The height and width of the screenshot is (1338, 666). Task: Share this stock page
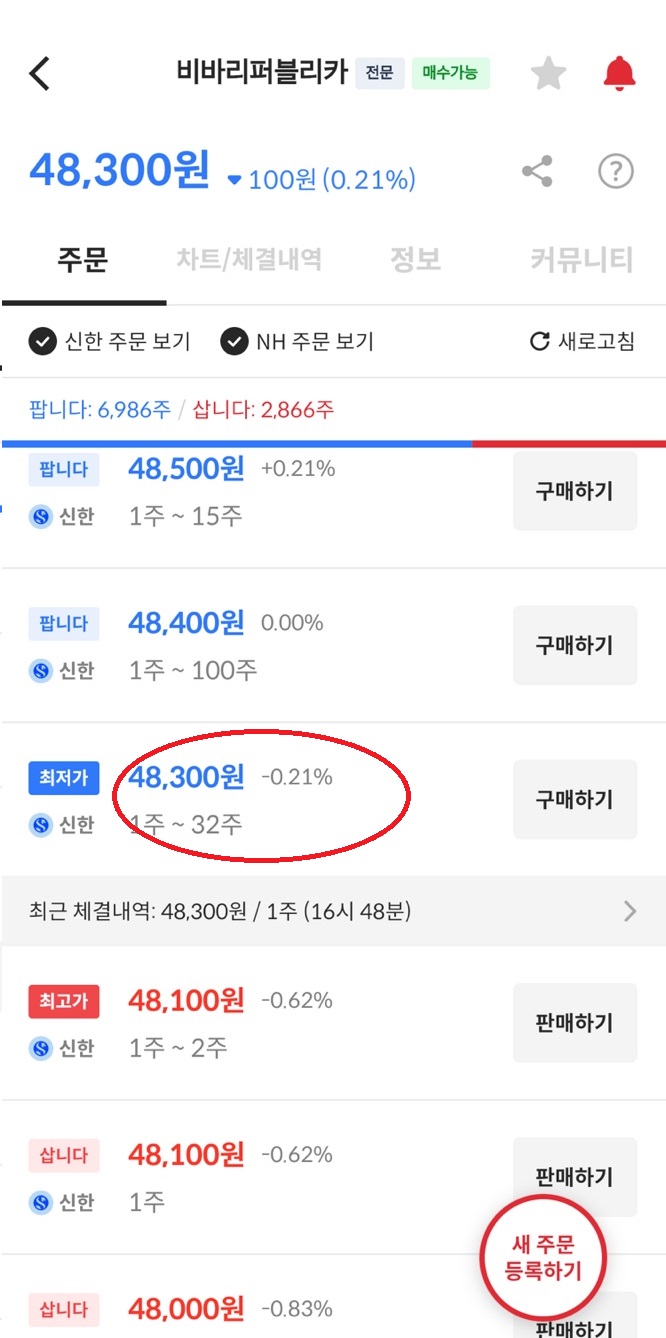click(x=538, y=172)
